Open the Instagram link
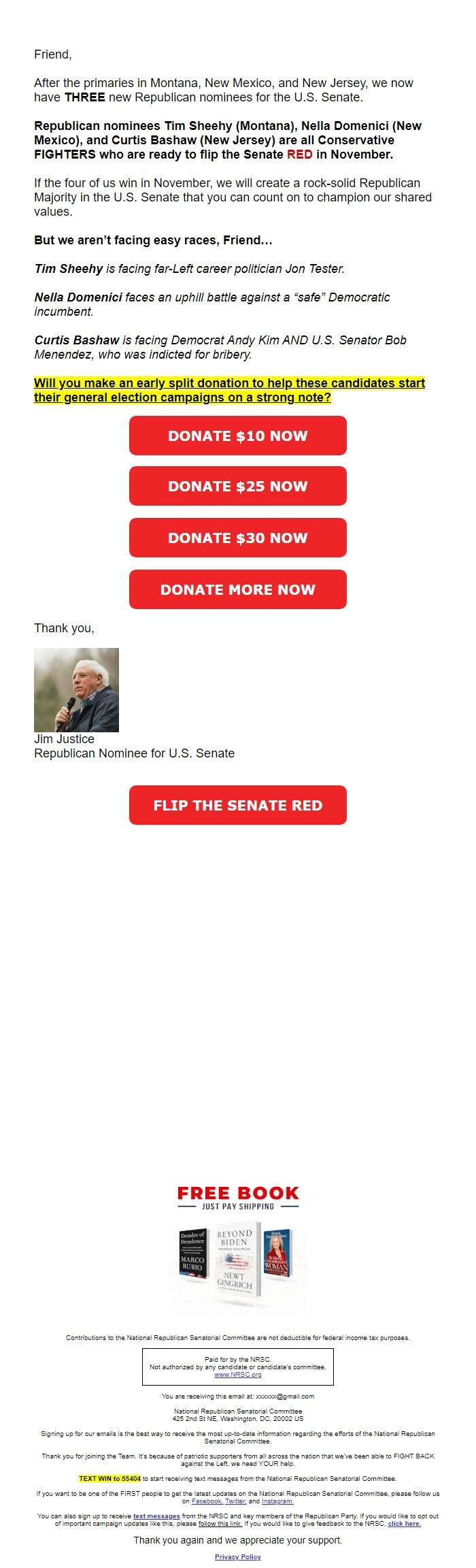The image size is (476, 1568). pyautogui.click(x=277, y=1501)
